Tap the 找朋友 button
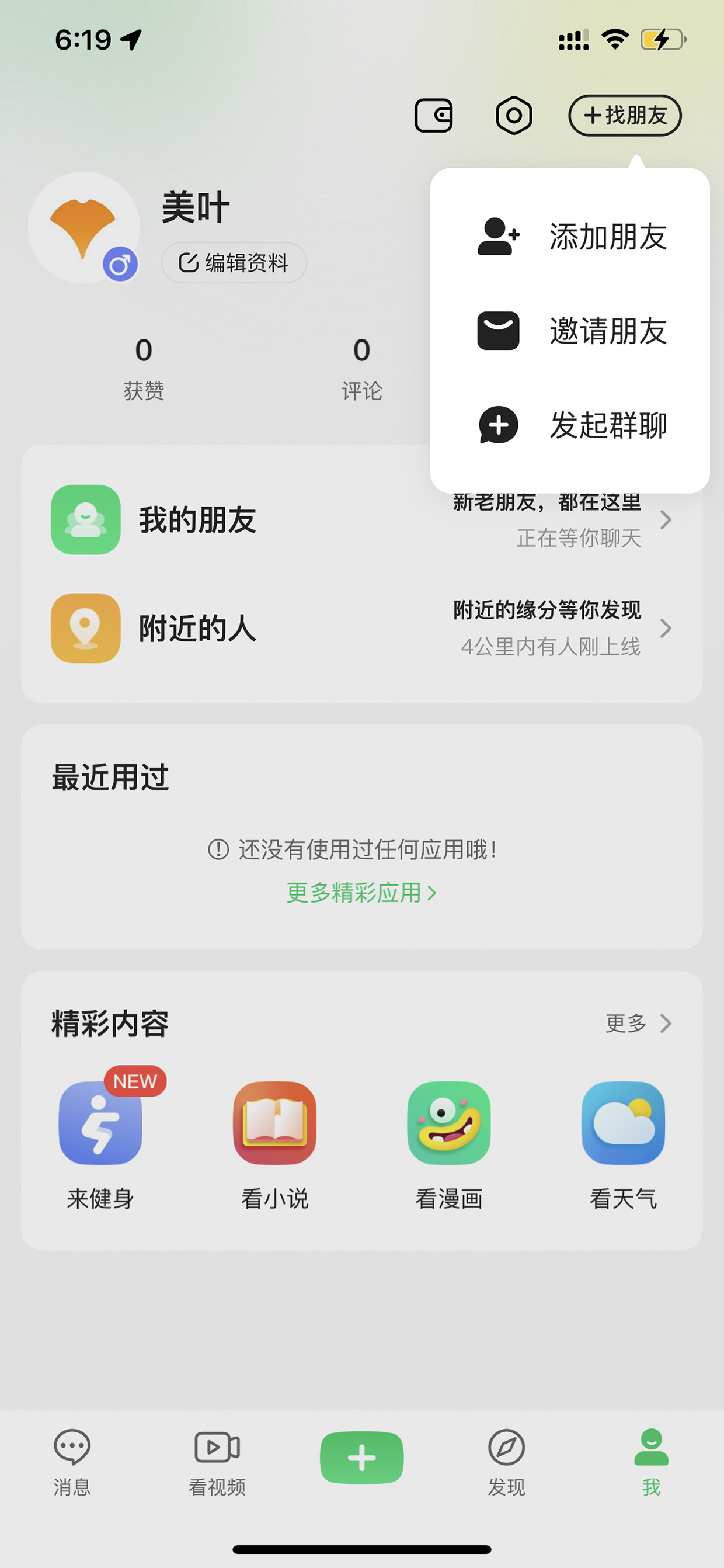 click(625, 115)
